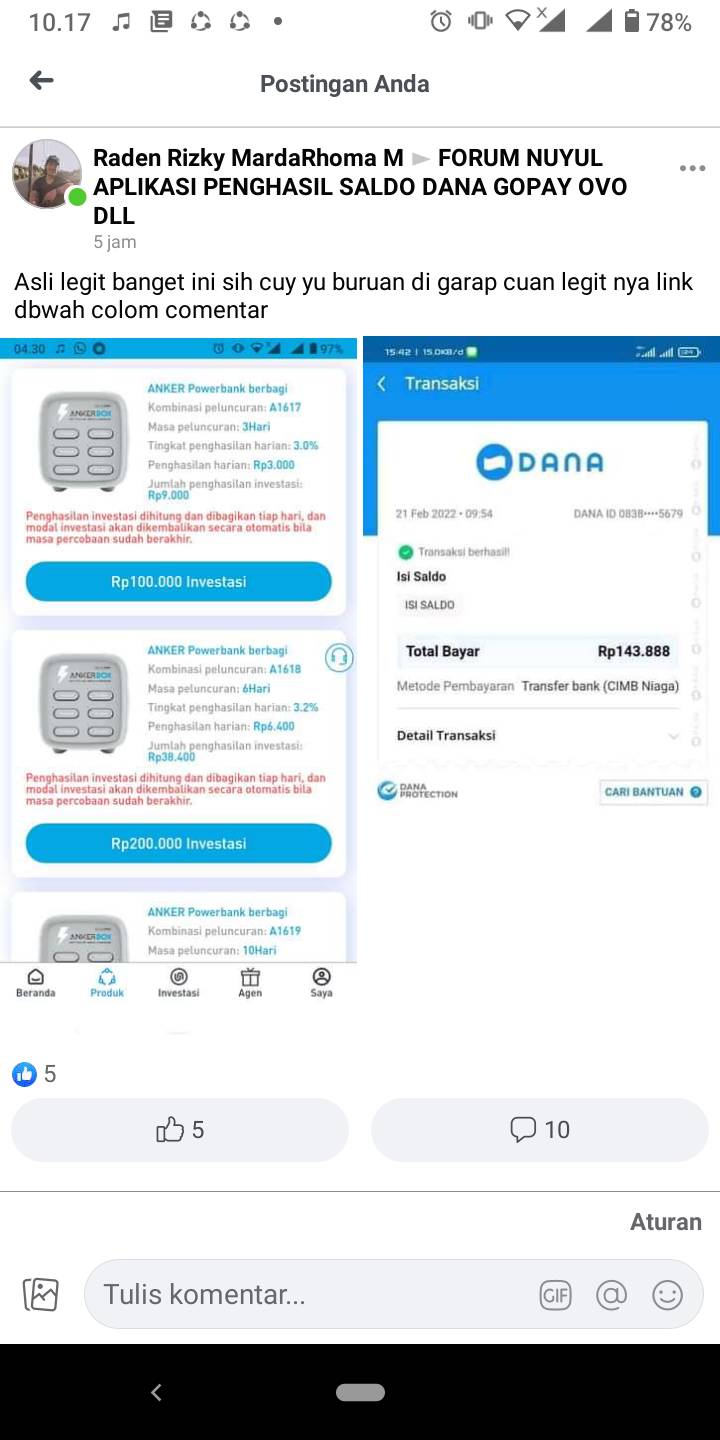720x1440 pixels.
Task: Open the FORUM NUYUL group link
Action: [360, 186]
